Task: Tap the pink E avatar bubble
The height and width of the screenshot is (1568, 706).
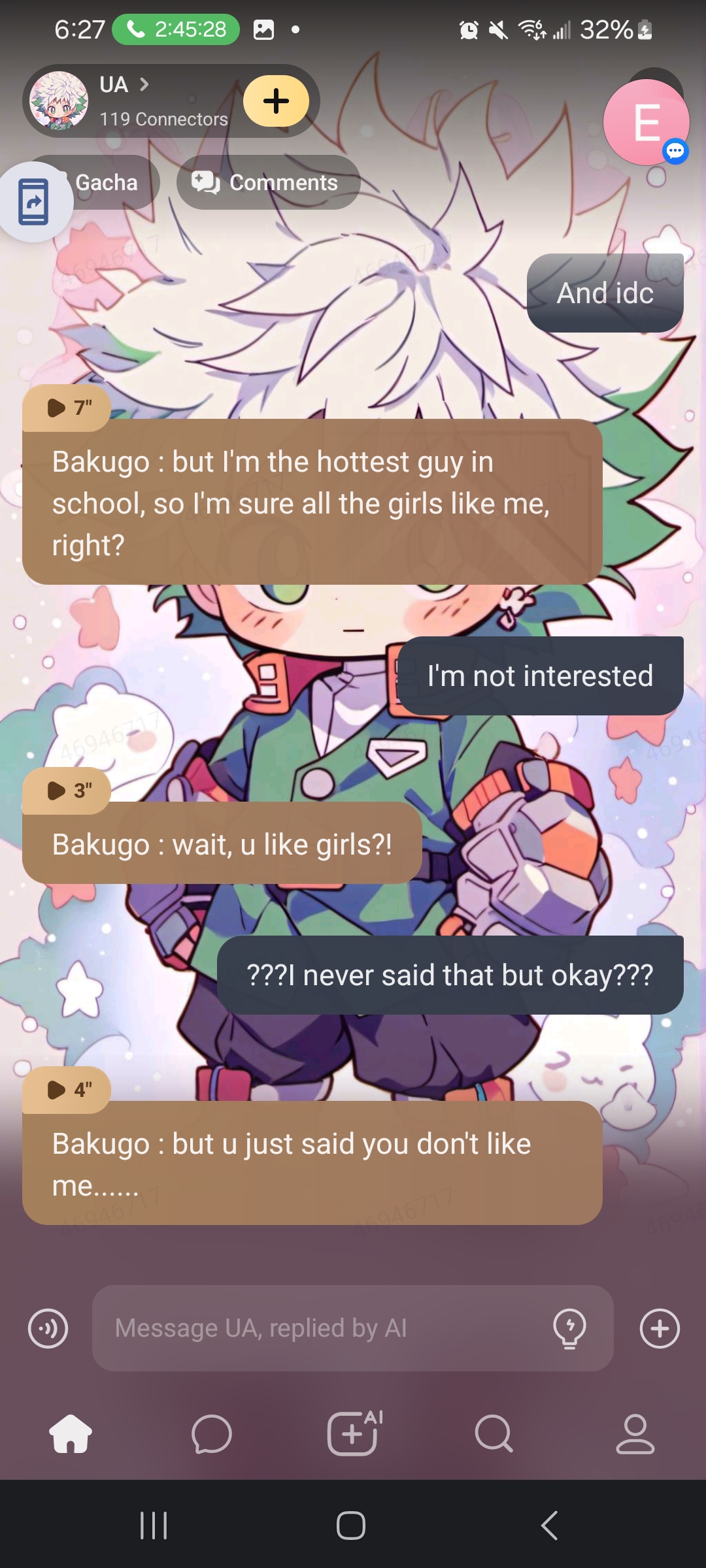Action: 646,122
